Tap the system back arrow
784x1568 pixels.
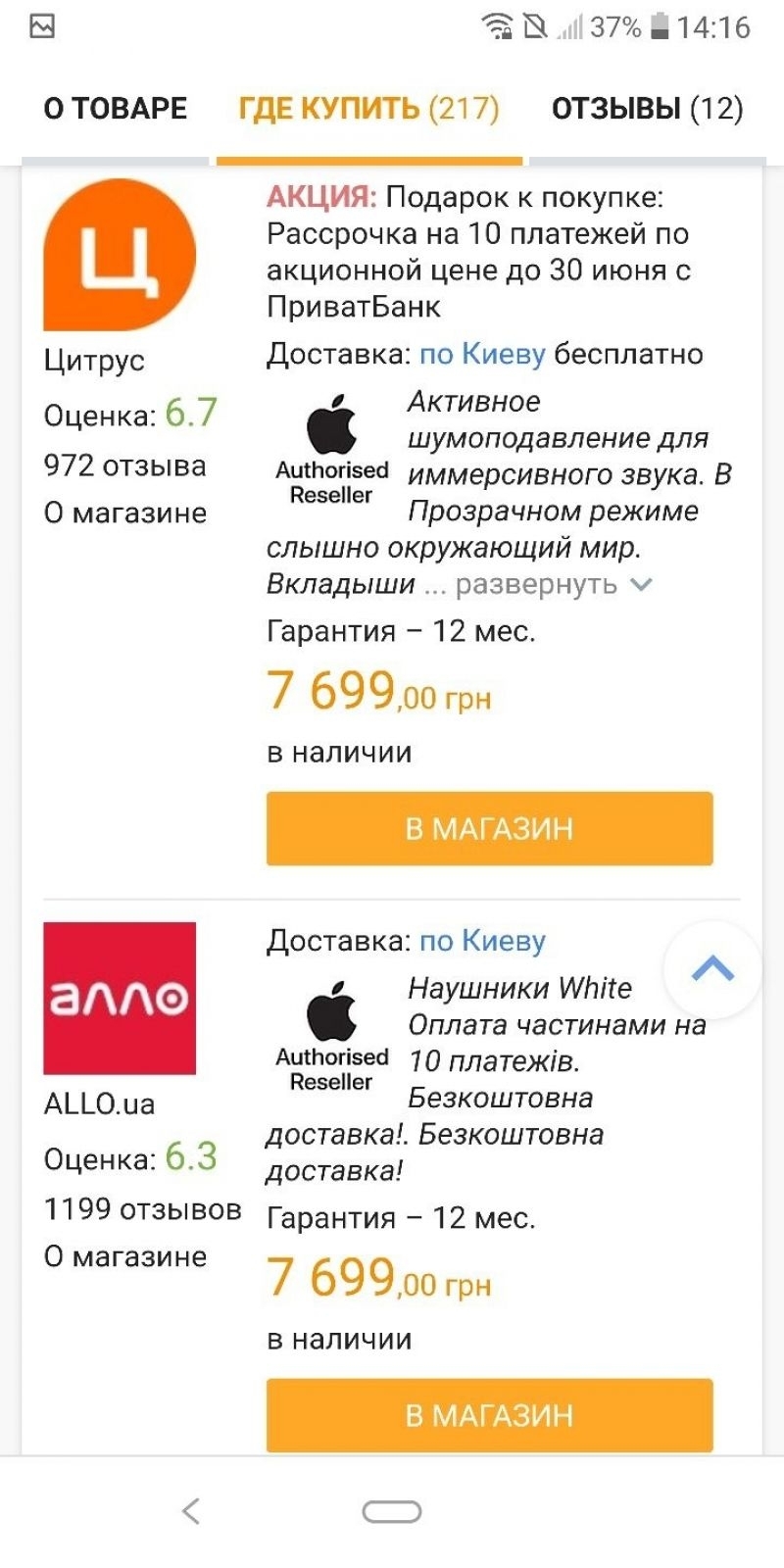(191, 1511)
